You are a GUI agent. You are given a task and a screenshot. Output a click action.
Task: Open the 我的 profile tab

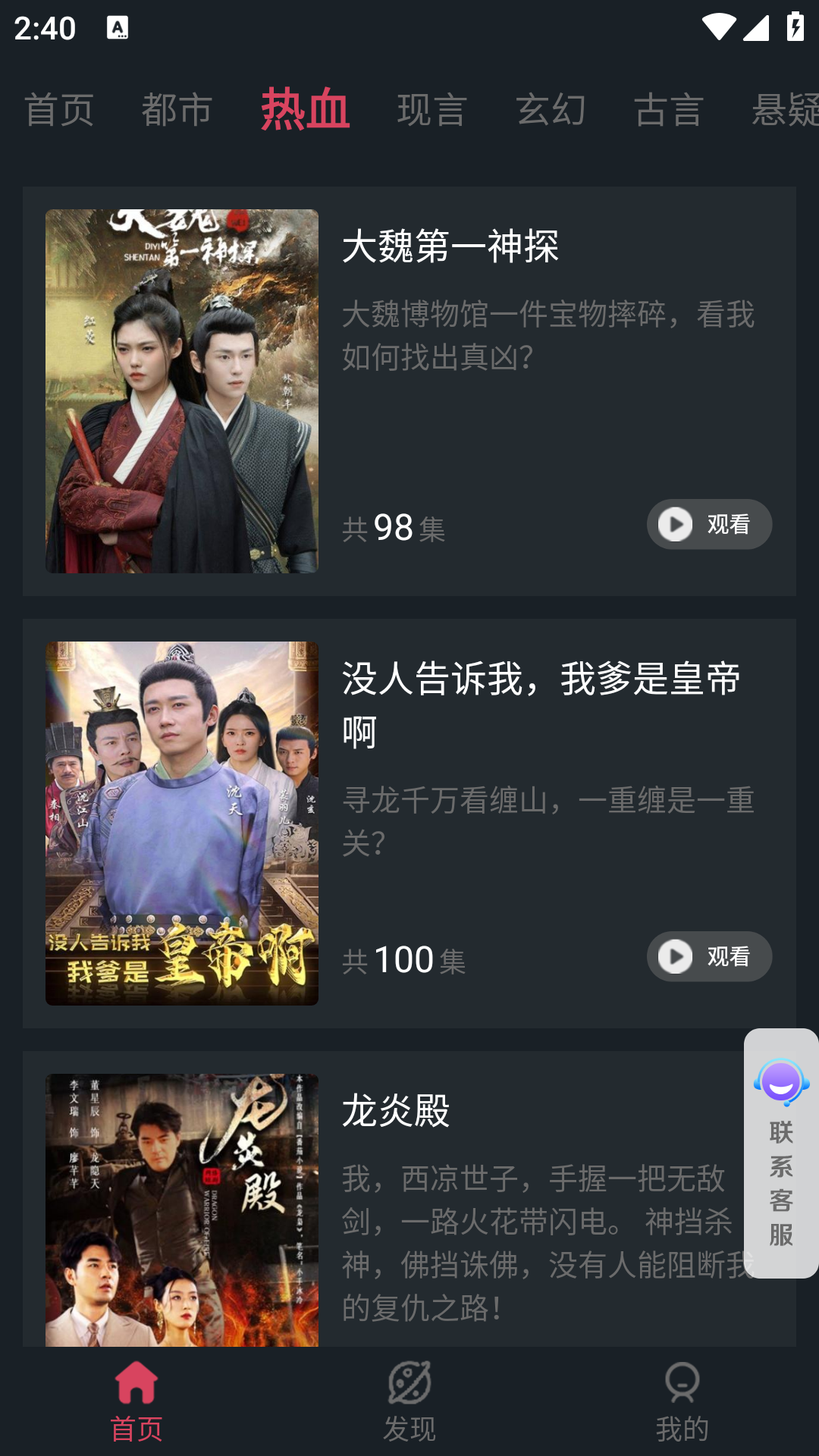point(682,1401)
